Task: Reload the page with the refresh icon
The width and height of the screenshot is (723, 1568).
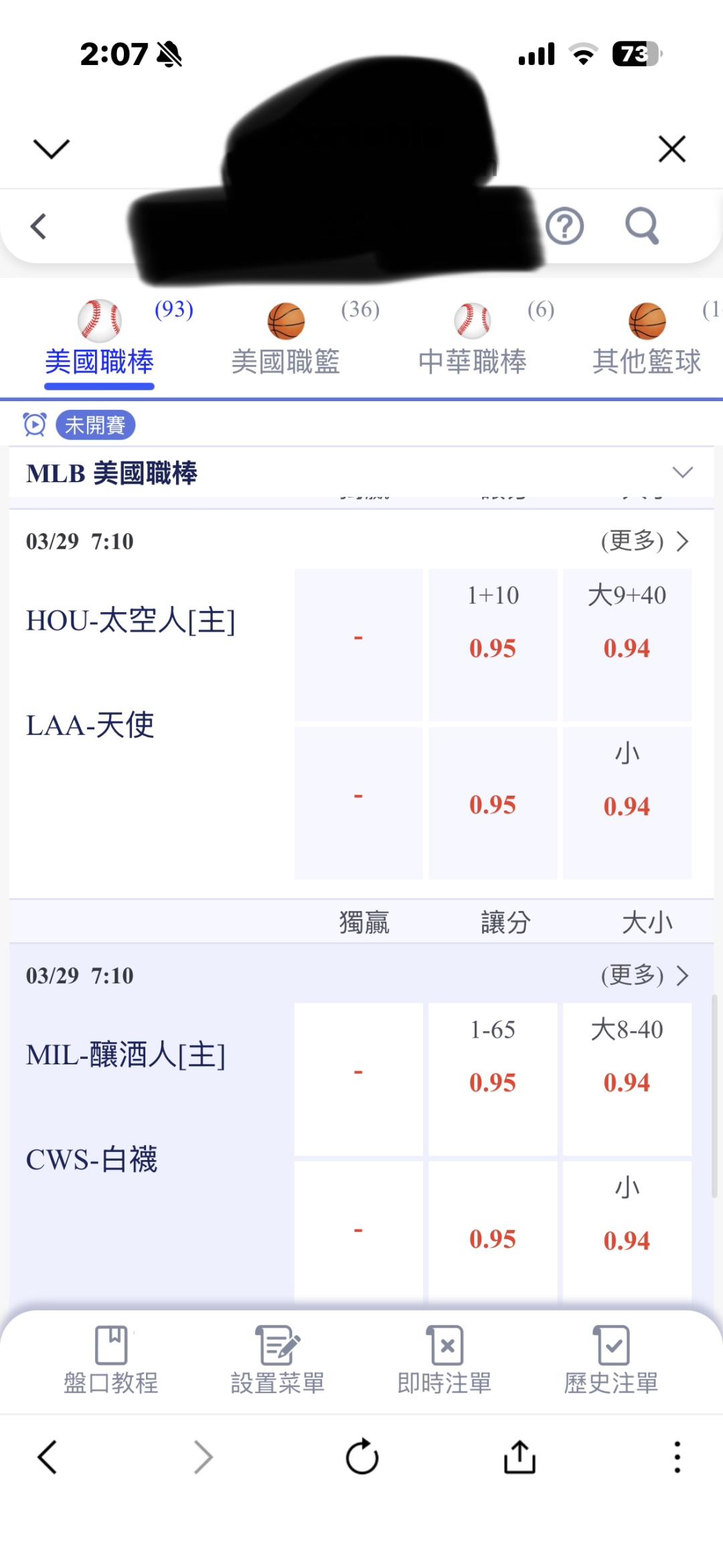Action: [x=362, y=1457]
